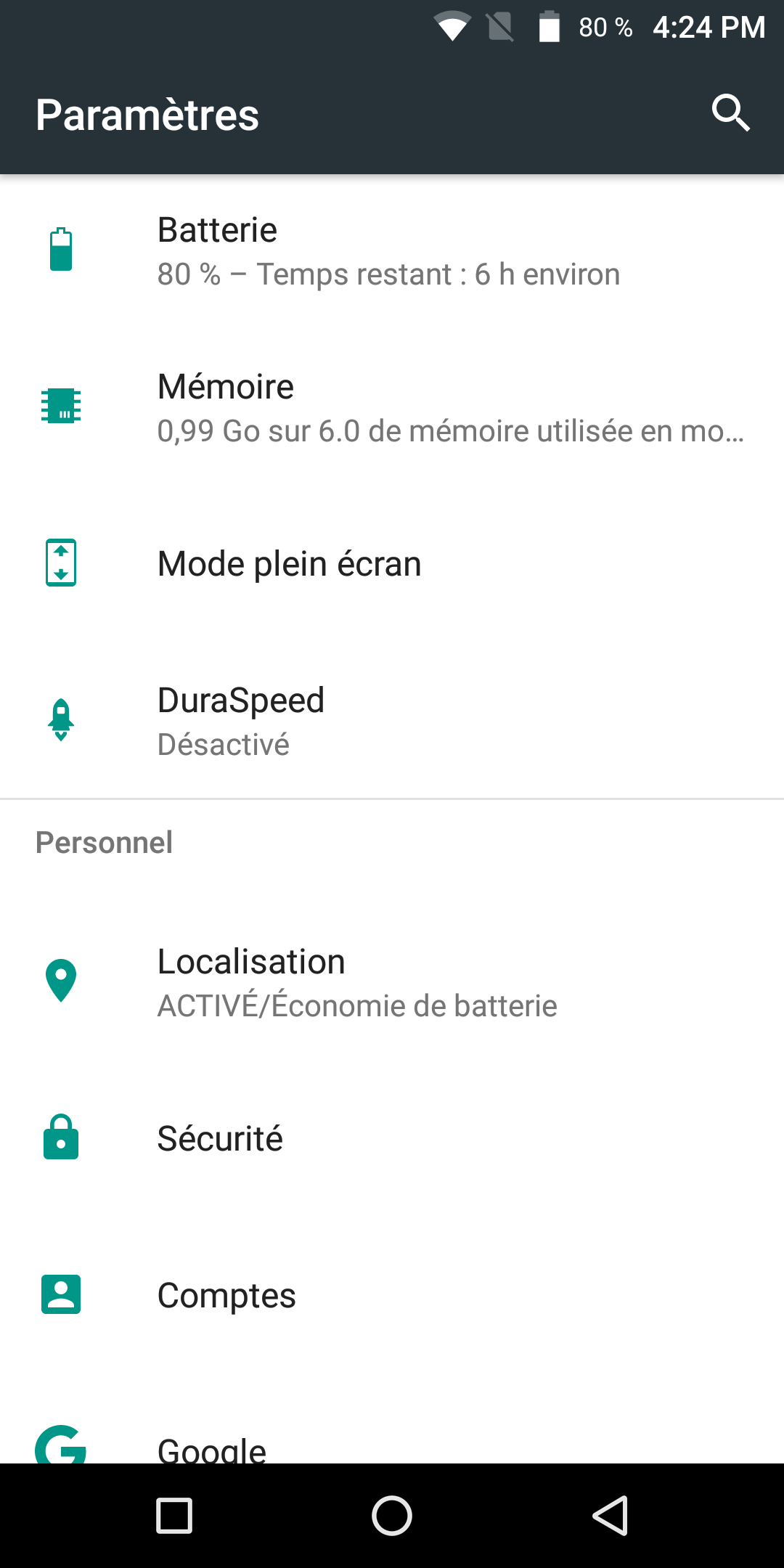784x1568 pixels.
Task: Tap the search icon in Paramètres
Action: click(730, 113)
